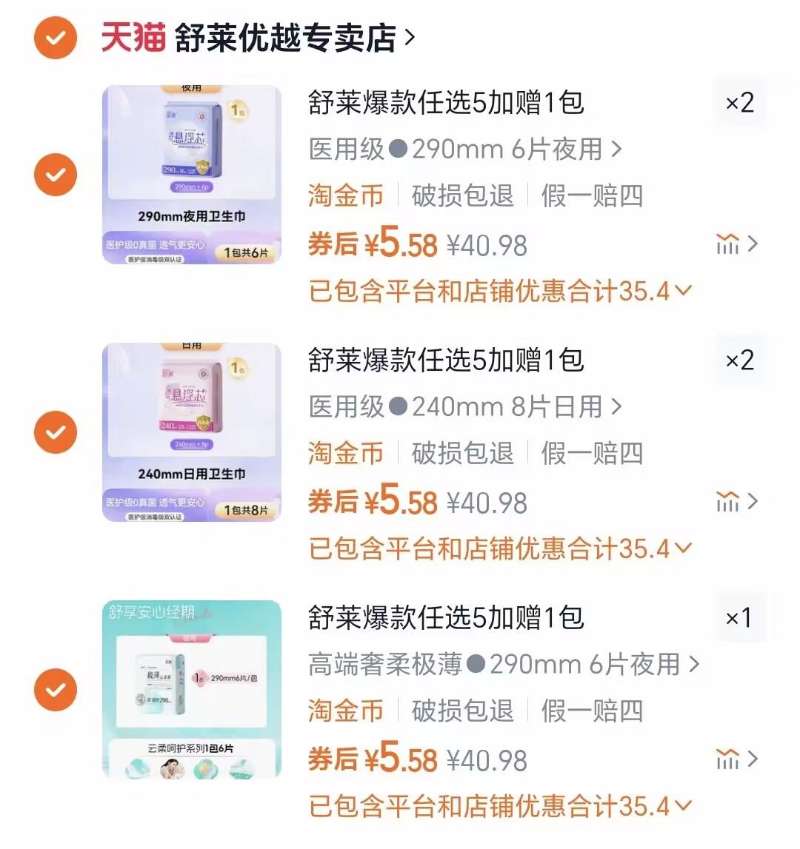
Task: Uncheck the 290mm night-use pad item
Action: point(54,175)
